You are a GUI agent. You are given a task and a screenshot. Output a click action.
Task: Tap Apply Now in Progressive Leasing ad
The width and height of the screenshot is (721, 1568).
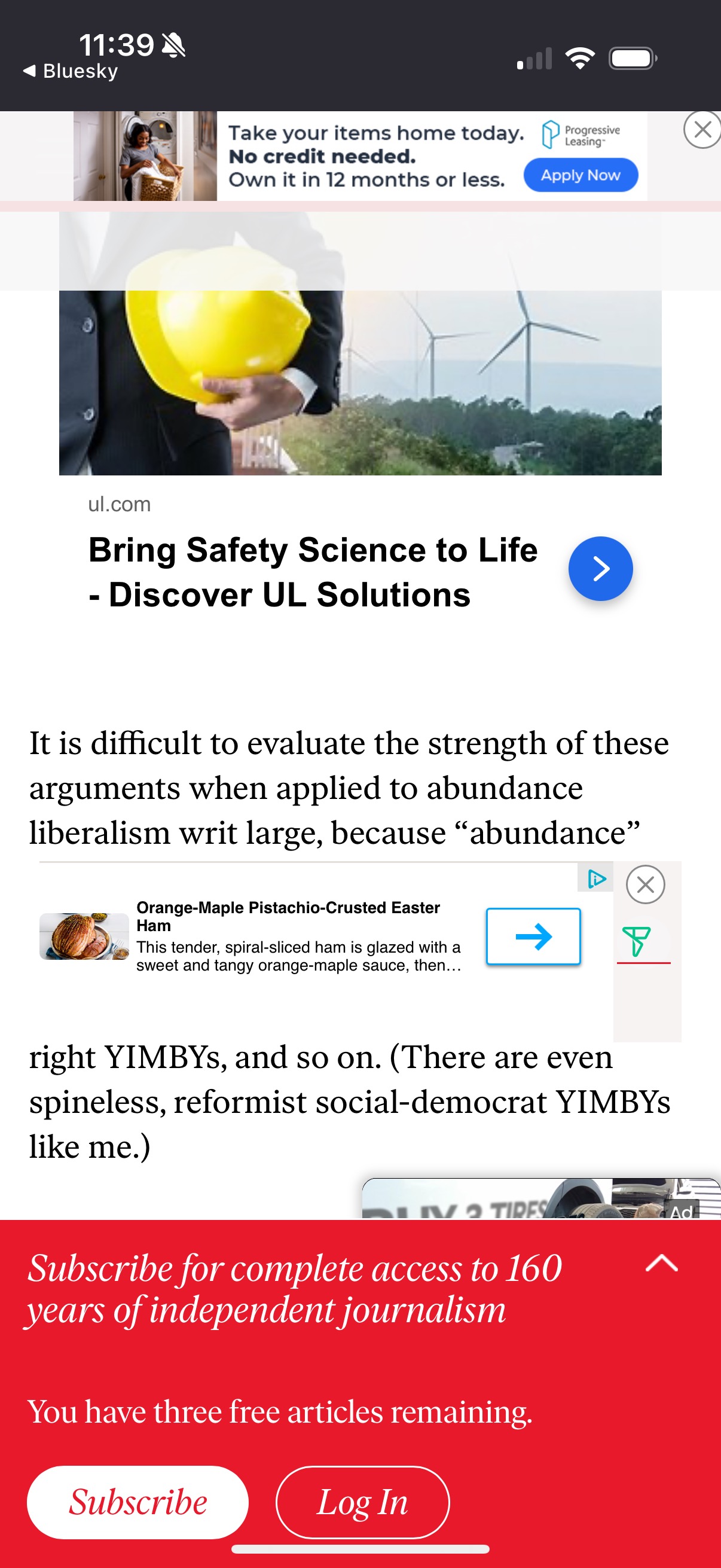581,175
